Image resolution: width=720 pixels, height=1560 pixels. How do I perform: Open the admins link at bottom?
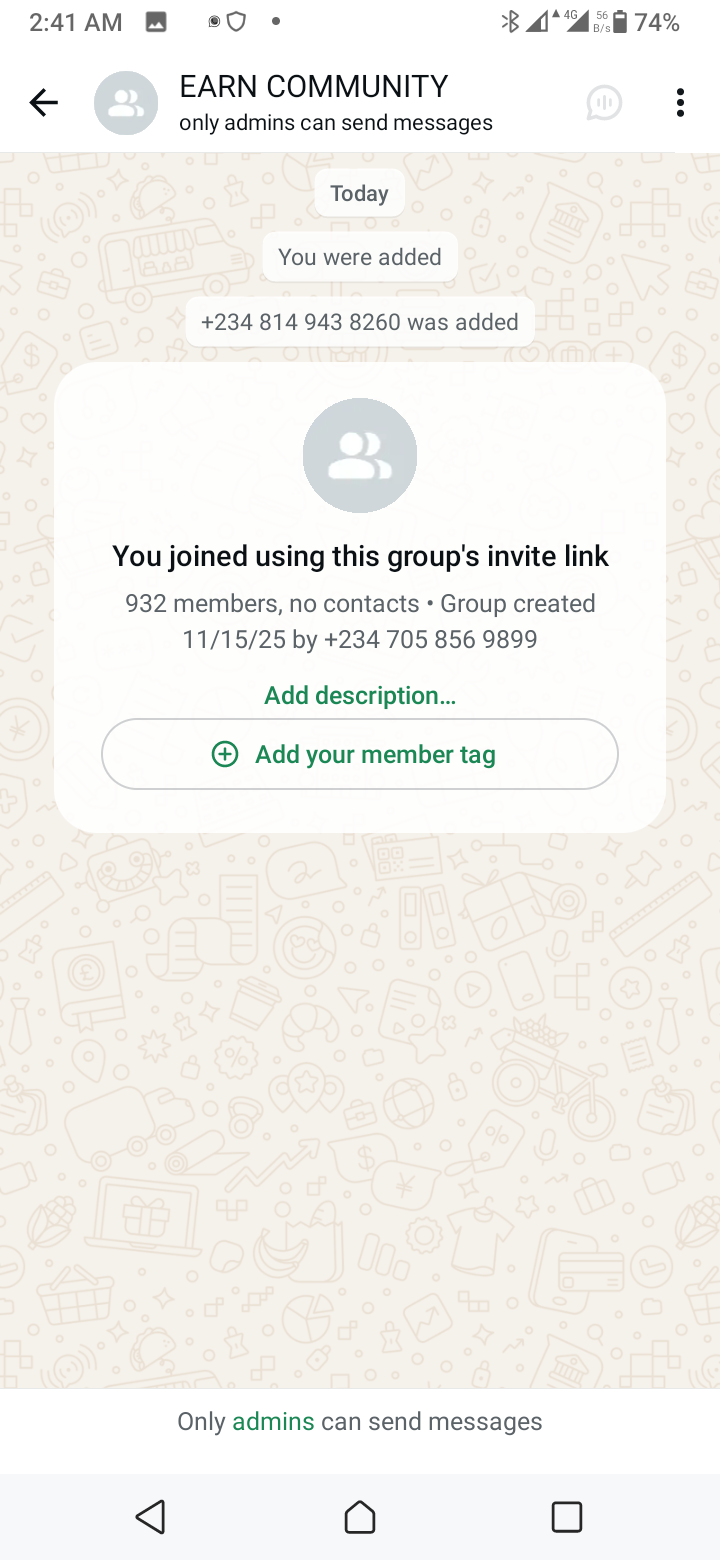tap(273, 1421)
